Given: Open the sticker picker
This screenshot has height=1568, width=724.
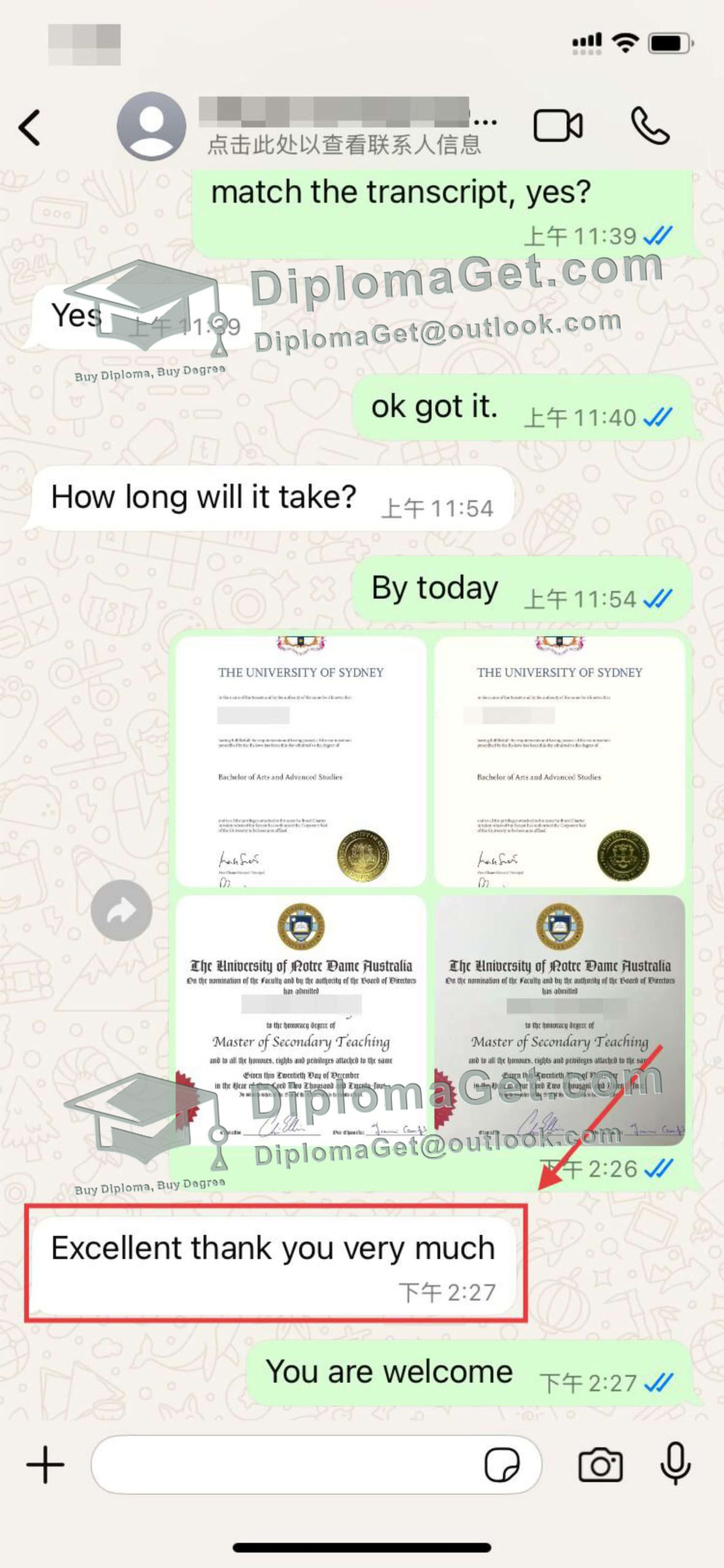Looking at the screenshot, I should (x=502, y=1465).
